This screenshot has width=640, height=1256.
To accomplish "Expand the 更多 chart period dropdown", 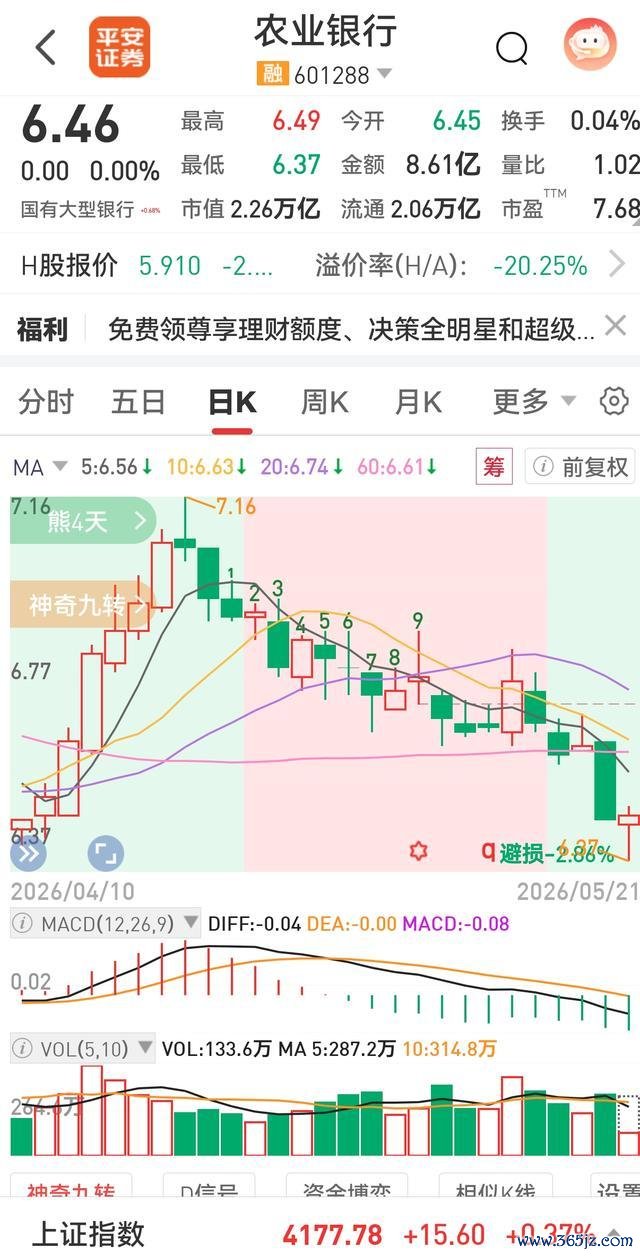I will click(x=534, y=402).
